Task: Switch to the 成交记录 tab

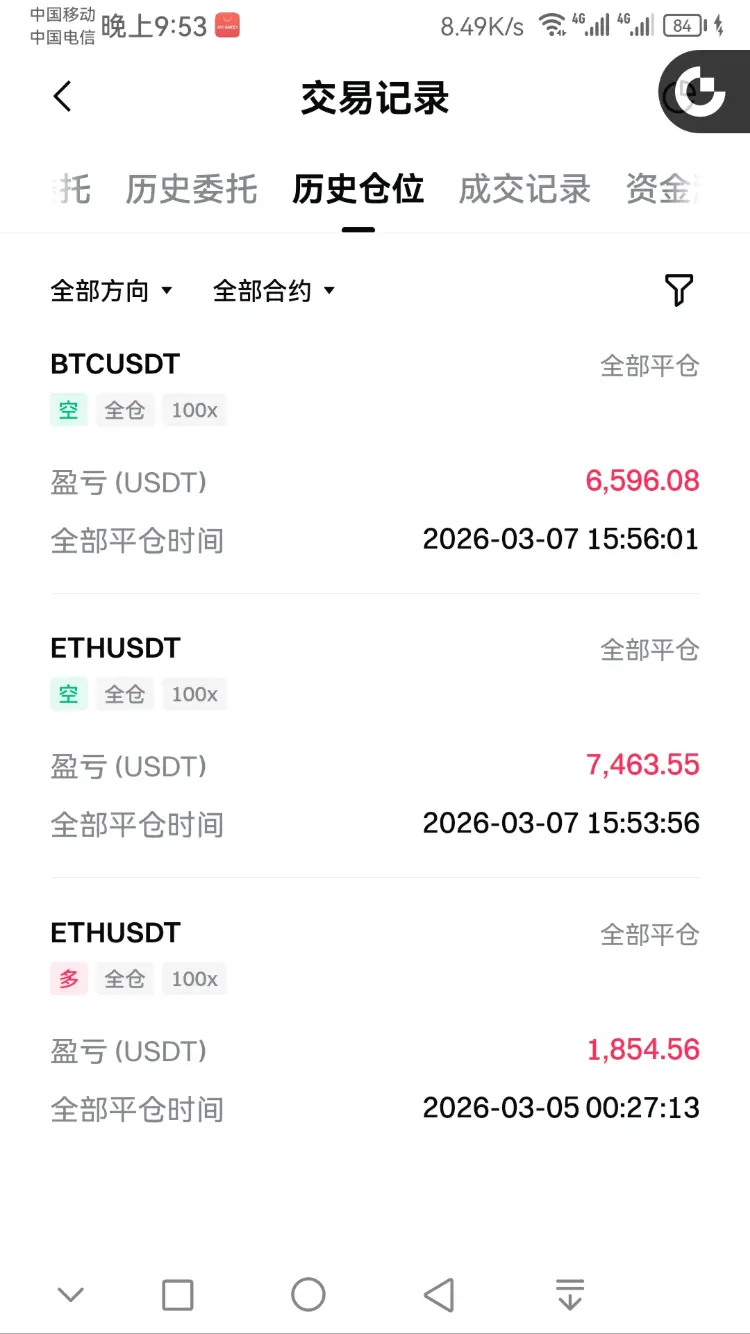Action: pos(524,189)
